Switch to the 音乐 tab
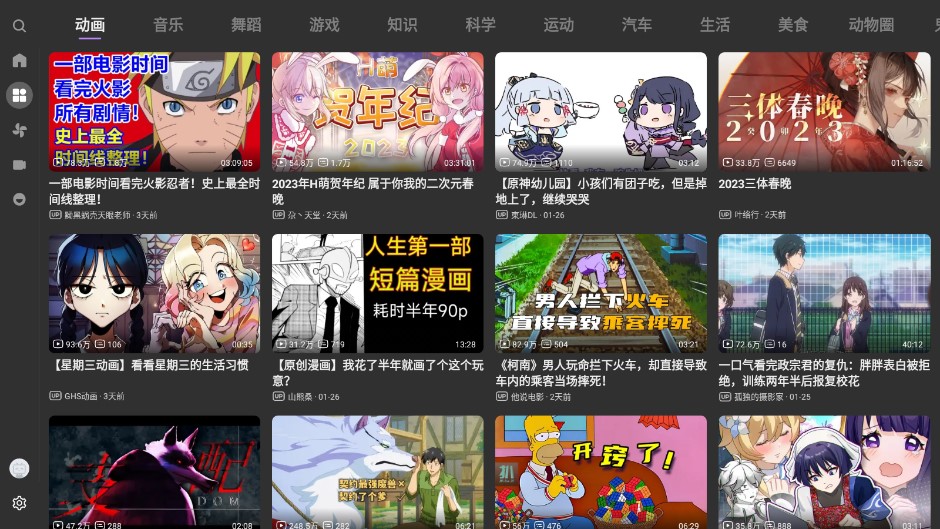The image size is (940, 529). (x=168, y=25)
